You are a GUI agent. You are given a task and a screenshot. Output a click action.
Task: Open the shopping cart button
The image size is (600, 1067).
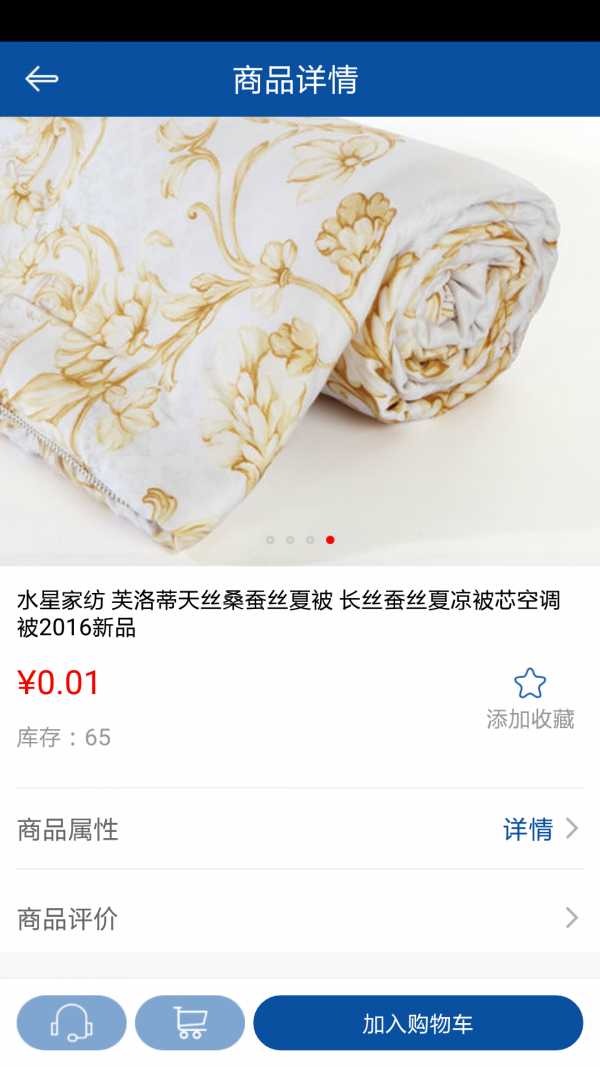pyautogui.click(x=190, y=1022)
